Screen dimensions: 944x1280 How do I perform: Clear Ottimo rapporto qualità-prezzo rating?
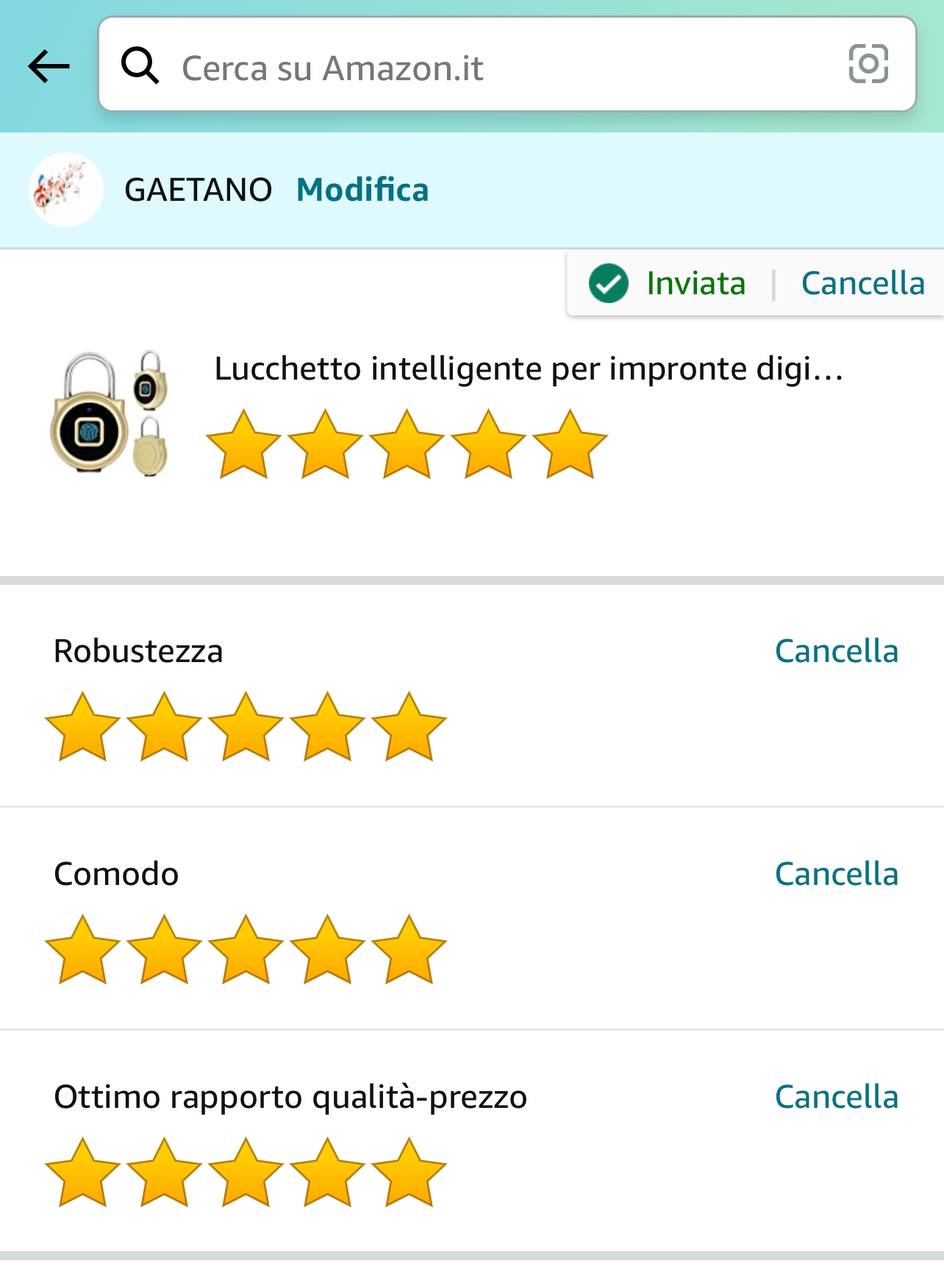click(836, 1097)
